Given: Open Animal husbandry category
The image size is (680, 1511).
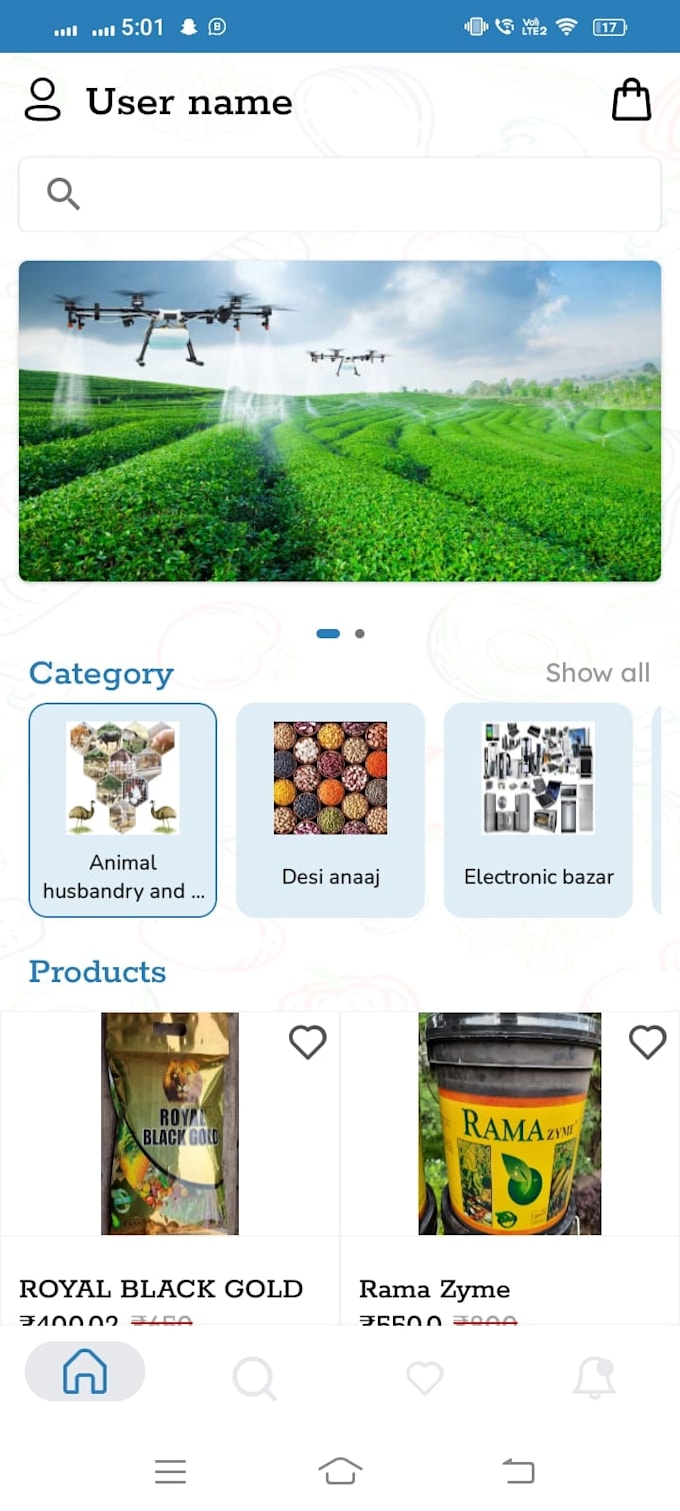Looking at the screenshot, I should pos(123,809).
